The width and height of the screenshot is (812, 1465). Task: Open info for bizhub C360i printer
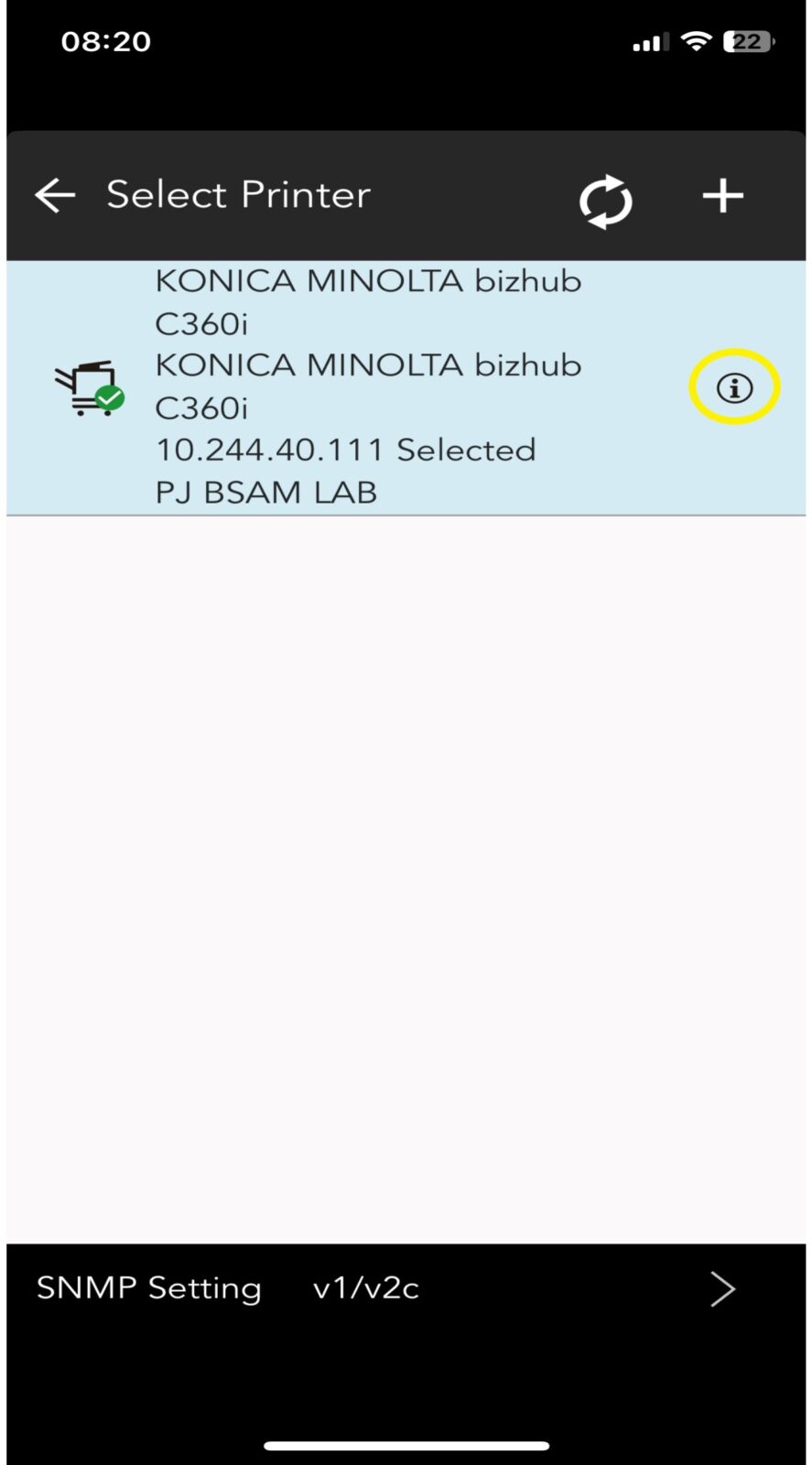[x=733, y=387]
